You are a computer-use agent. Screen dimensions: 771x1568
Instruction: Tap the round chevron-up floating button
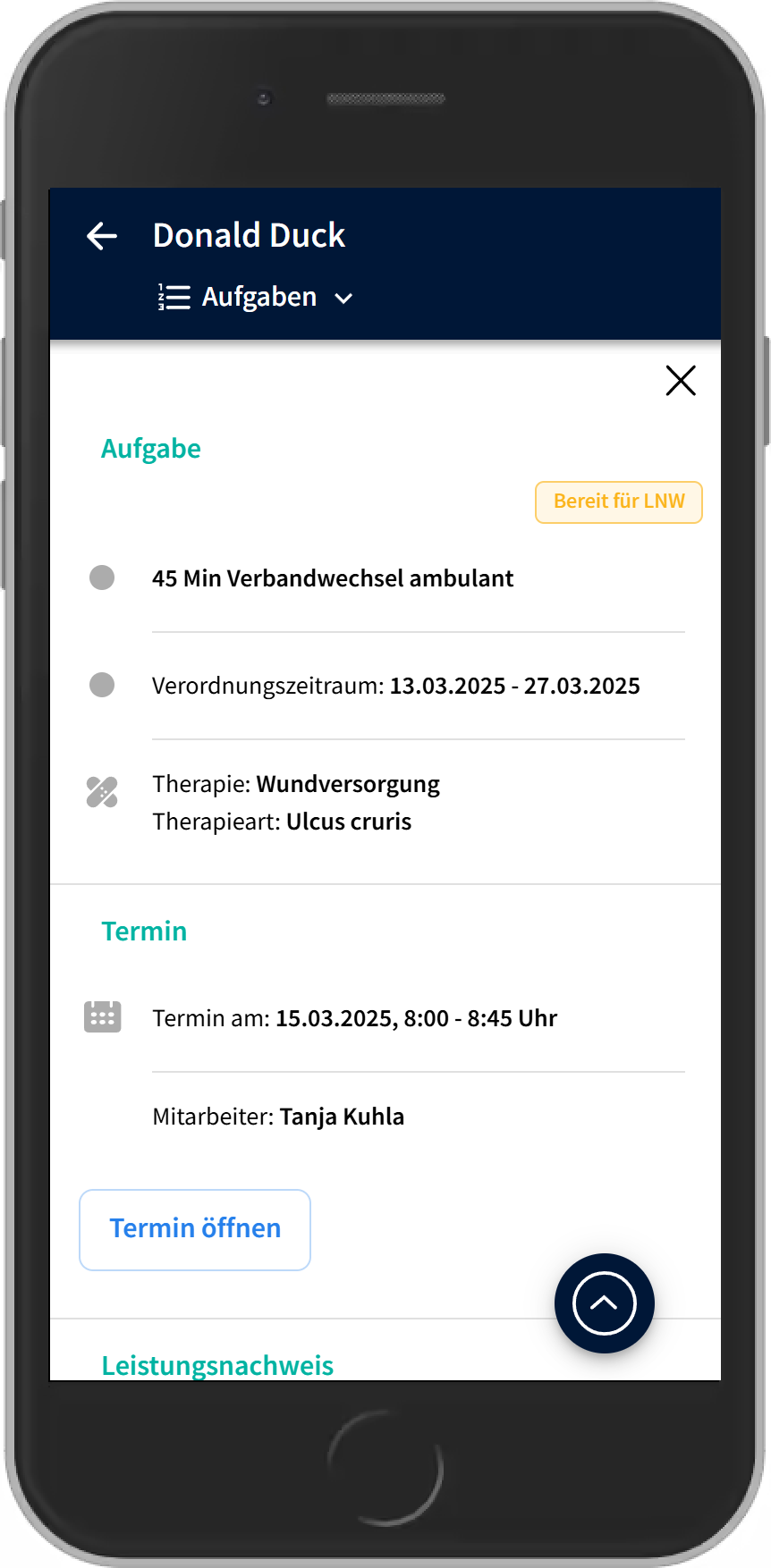605,1303
